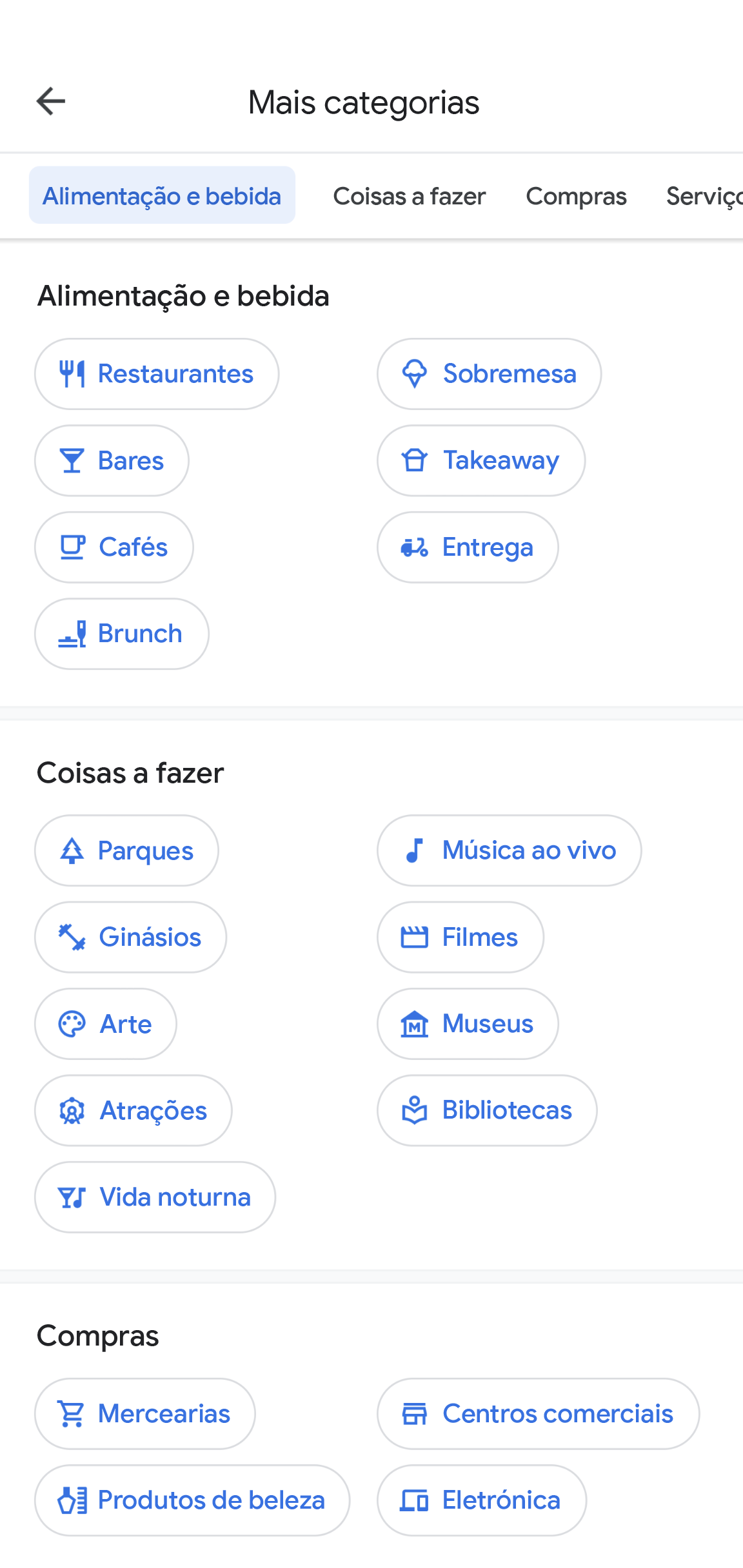Search for Restaurantes nearby

157,374
